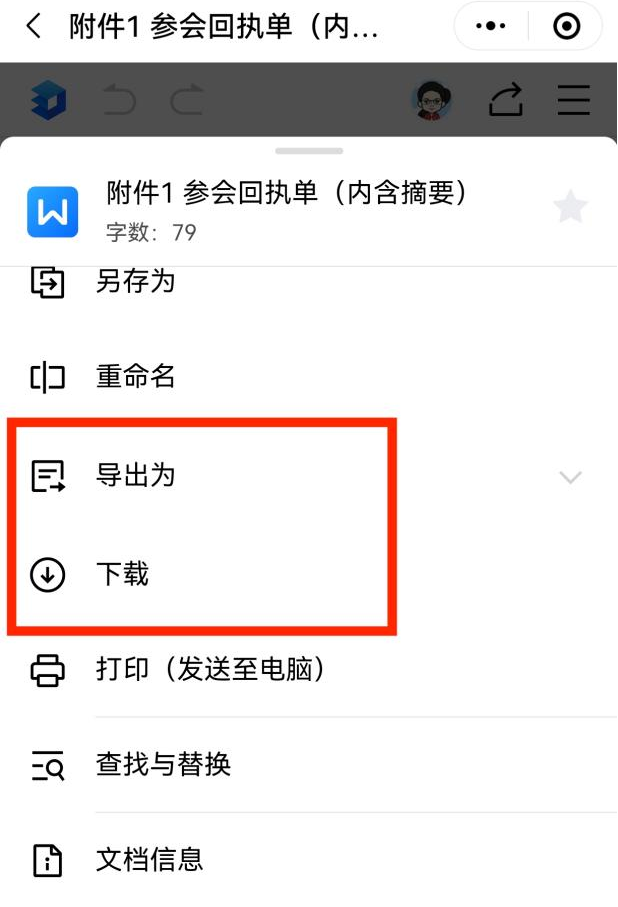Go back using the top-left arrow
This screenshot has height=907, width=618.
click(x=34, y=27)
